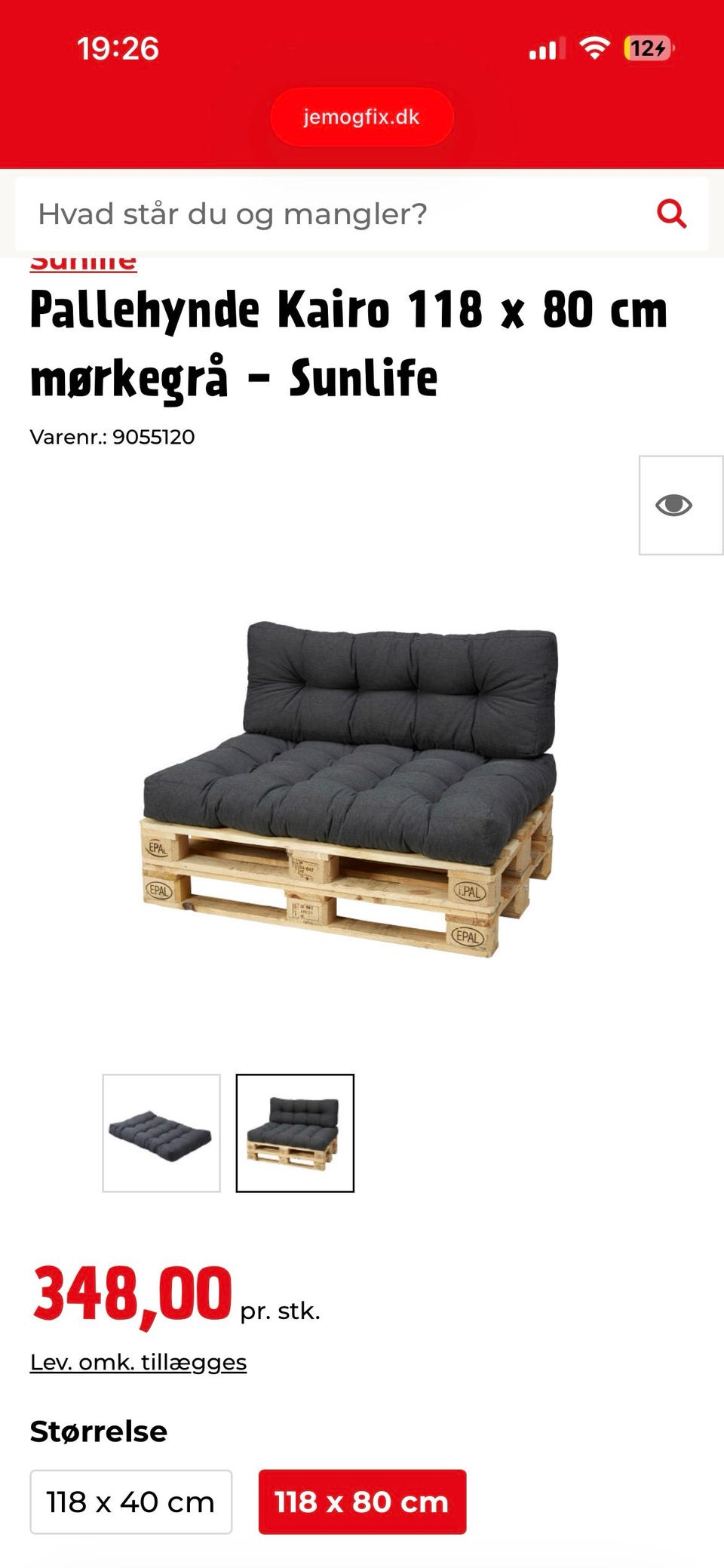Choose size 118 x 40 cm
Screen dimensions: 724x1568
[x=130, y=1502]
